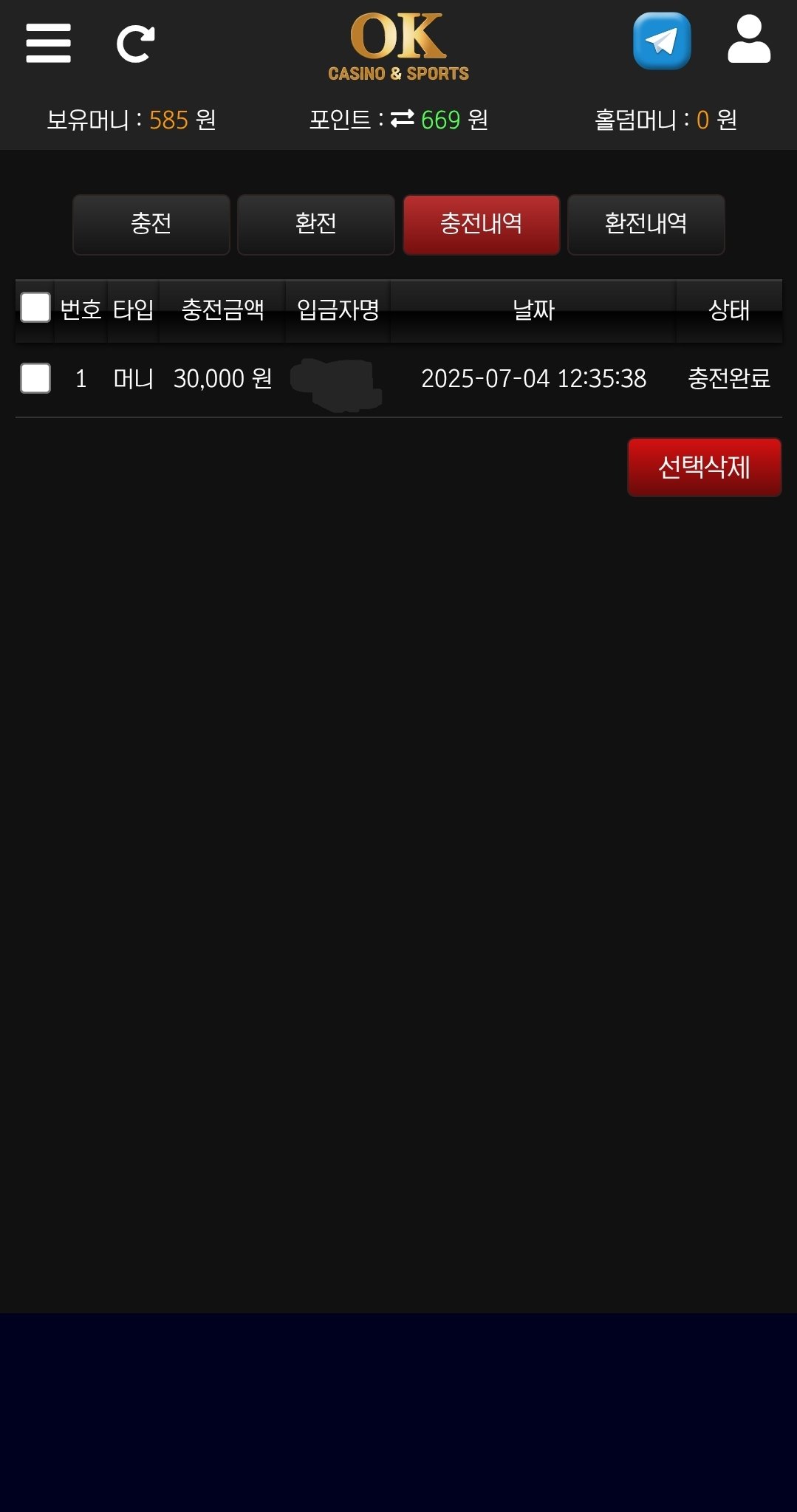This screenshot has height=1512, width=797.
Task: Open the hamburger menu
Action: [48, 43]
